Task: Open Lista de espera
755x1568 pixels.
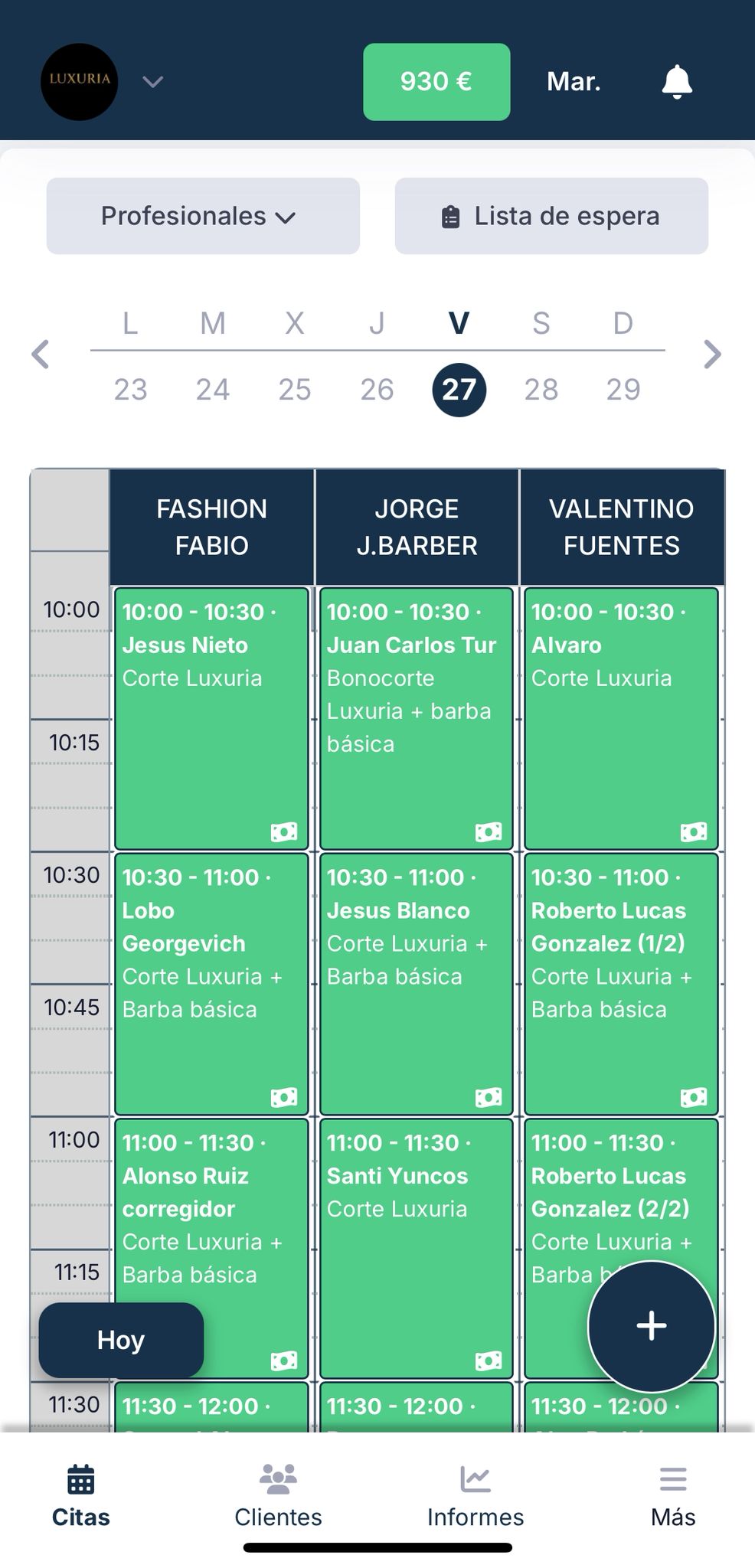Action: coord(551,216)
